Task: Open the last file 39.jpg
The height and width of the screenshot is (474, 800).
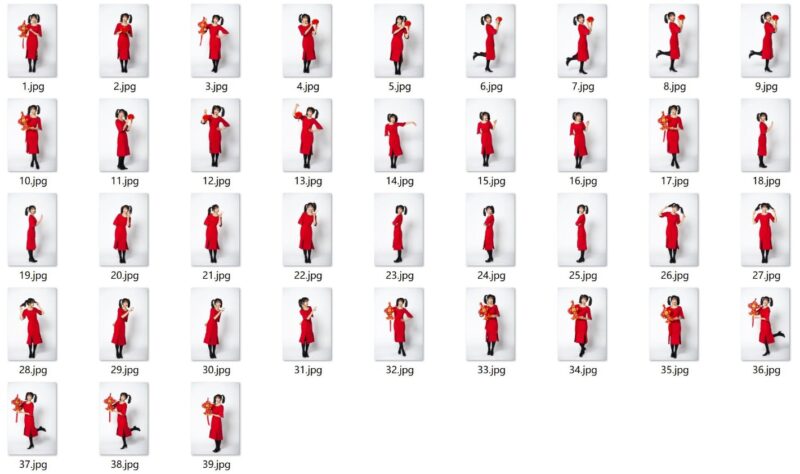Action: (215, 418)
